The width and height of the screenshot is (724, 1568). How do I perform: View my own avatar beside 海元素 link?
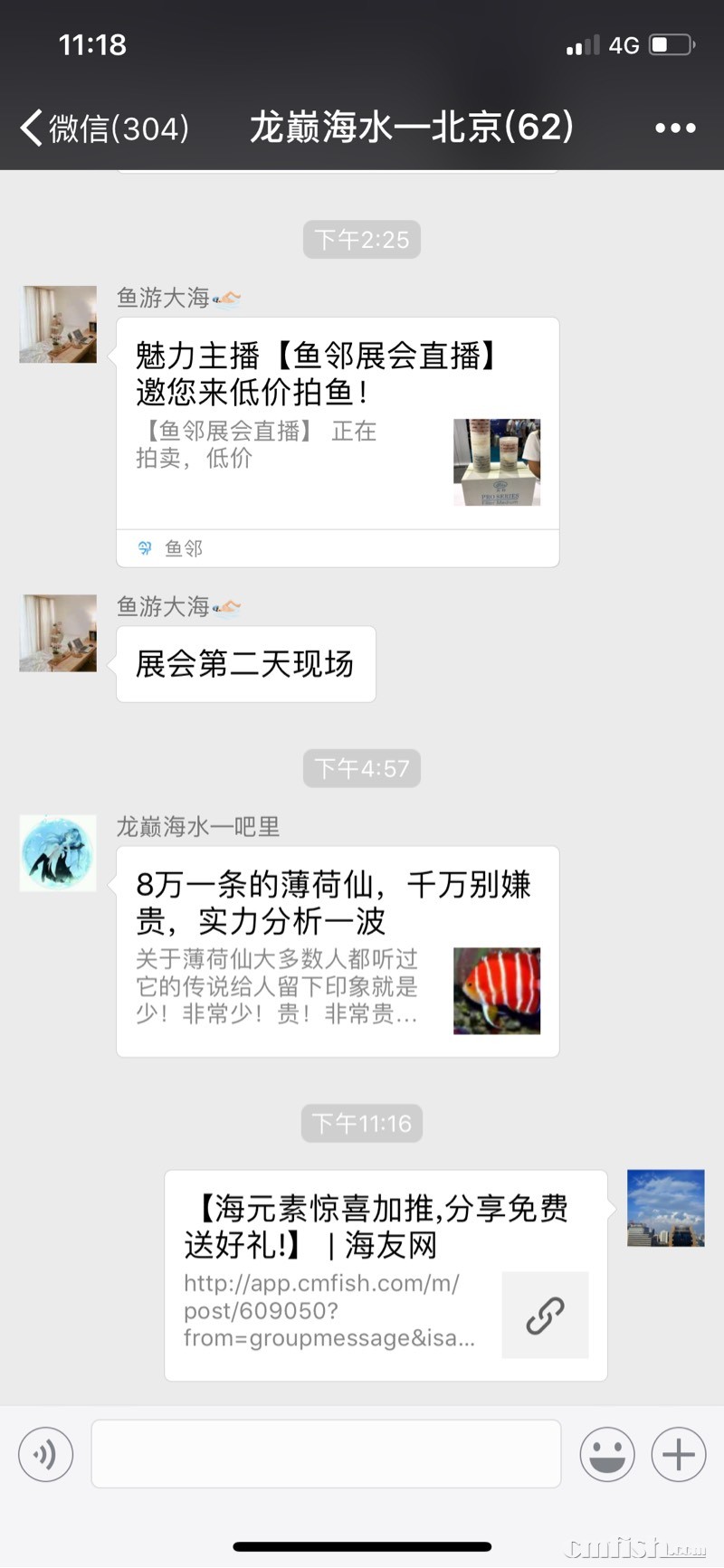(665, 1208)
